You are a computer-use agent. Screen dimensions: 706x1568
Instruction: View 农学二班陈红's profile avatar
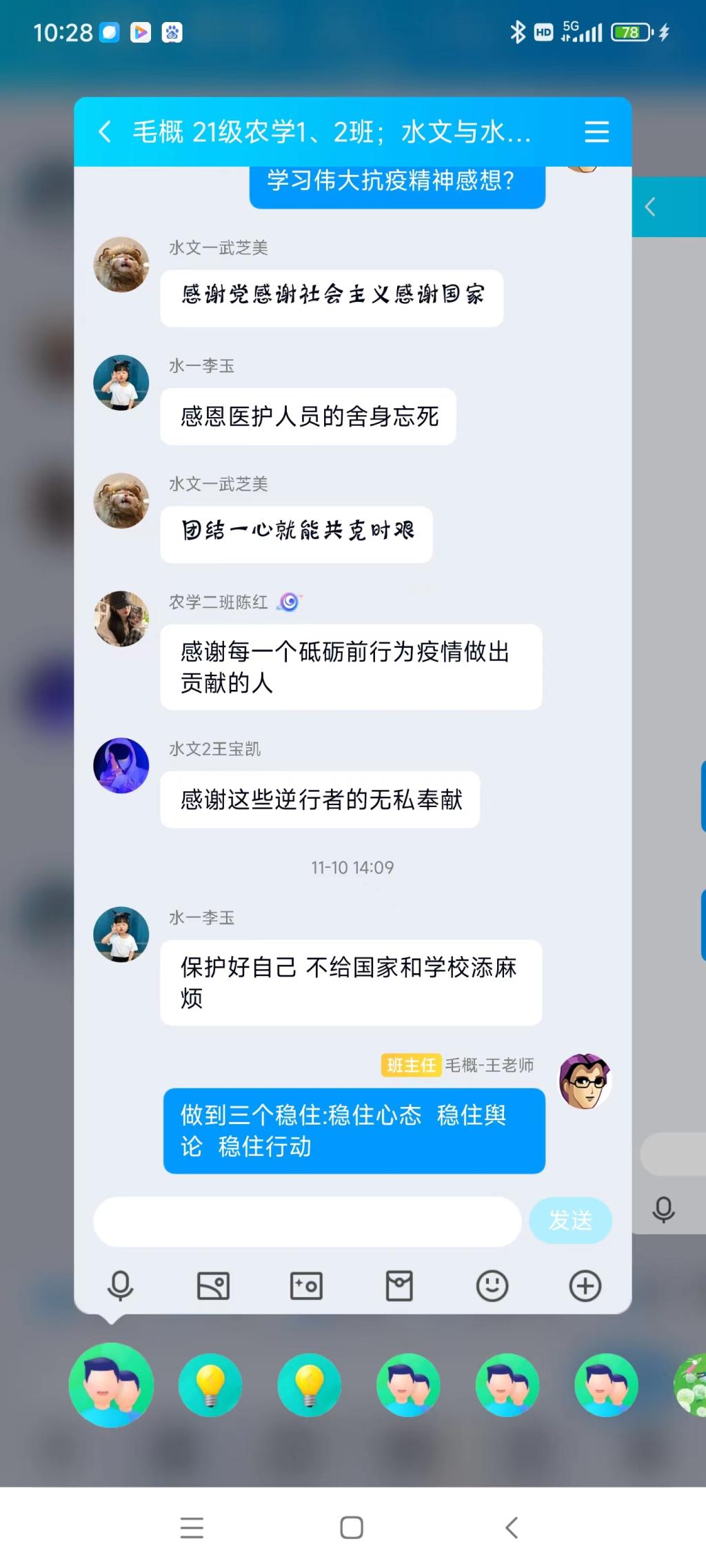tap(121, 618)
